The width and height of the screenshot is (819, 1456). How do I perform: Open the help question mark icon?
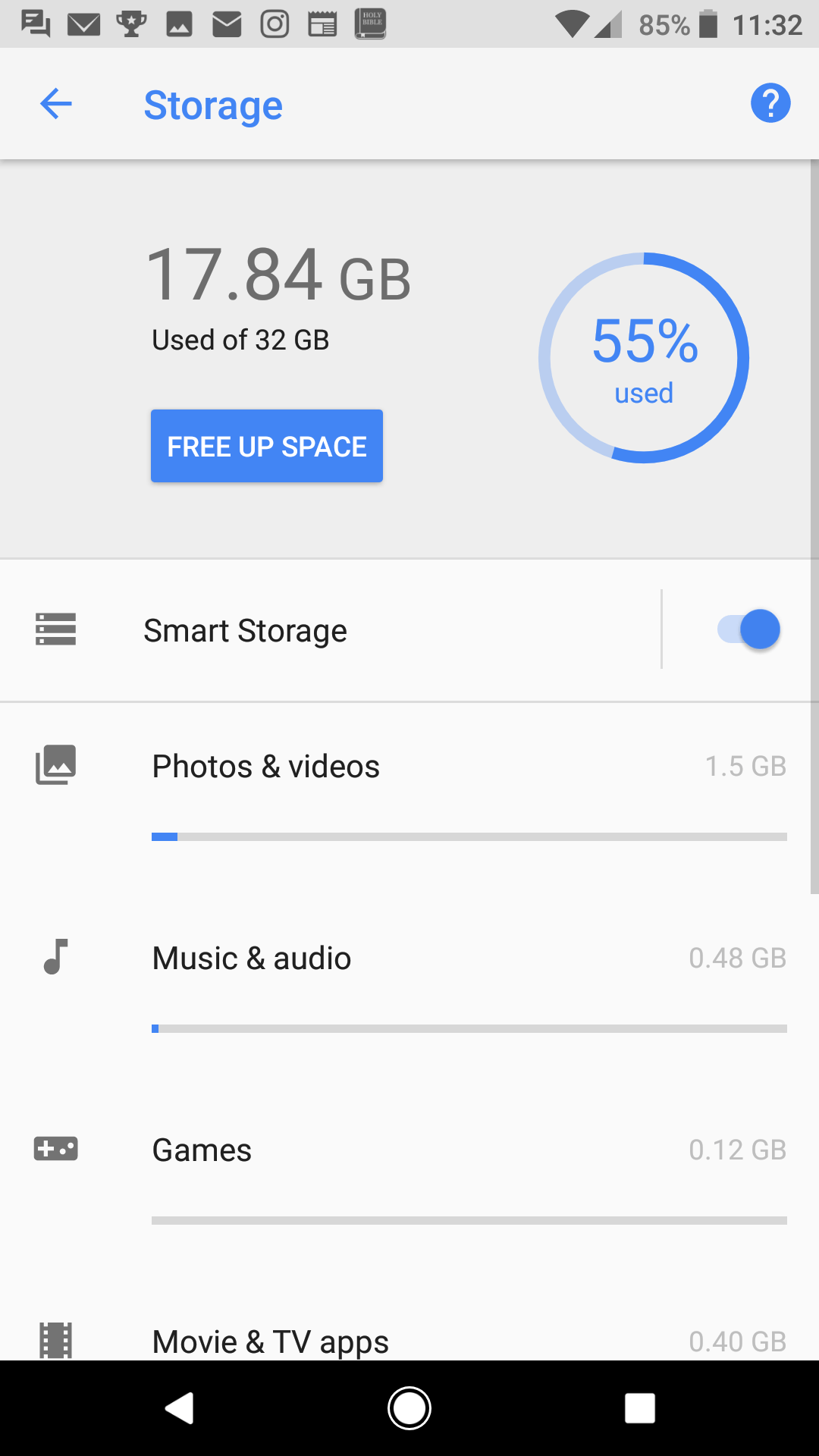tap(770, 103)
